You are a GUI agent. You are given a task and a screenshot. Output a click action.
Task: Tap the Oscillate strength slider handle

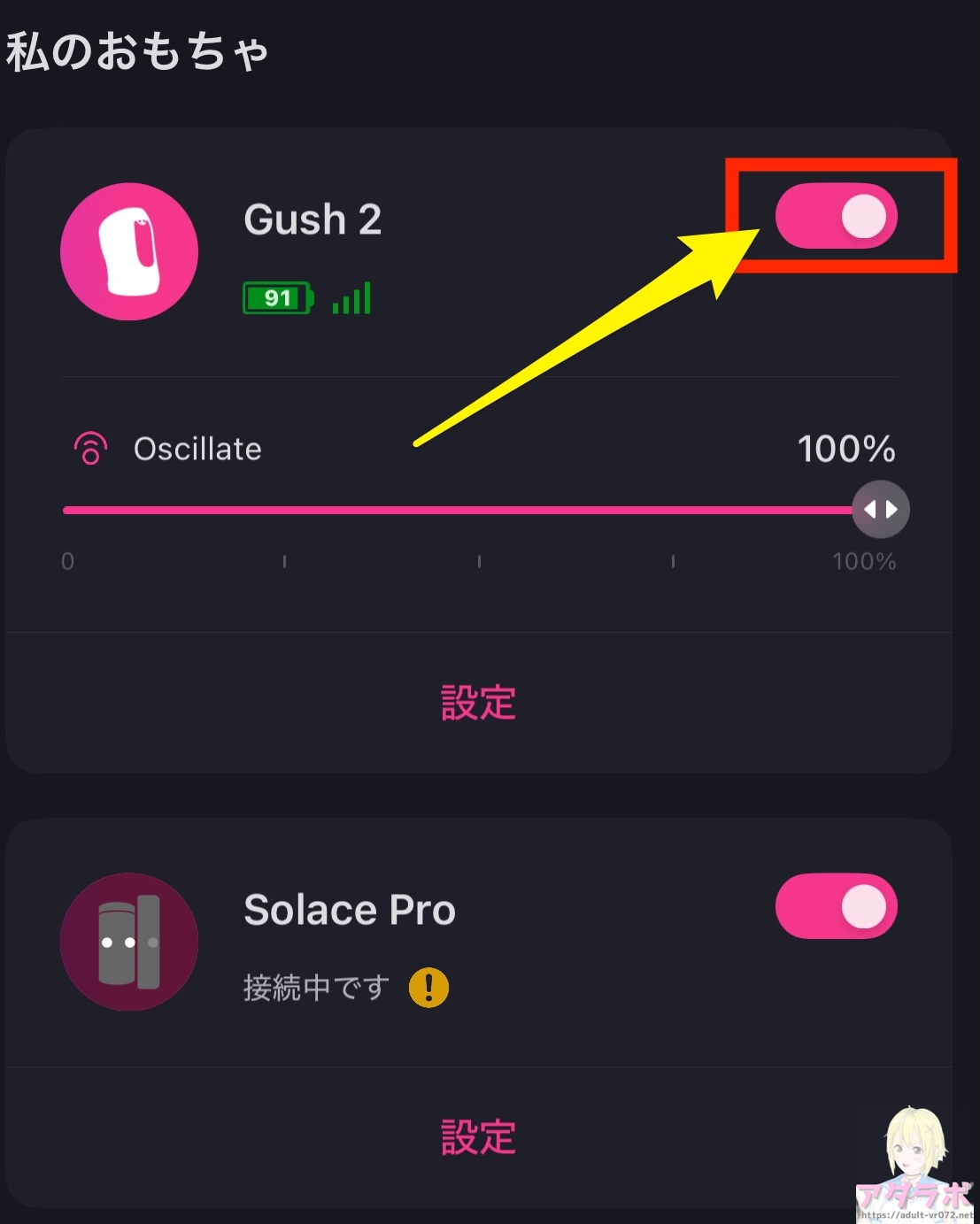880,510
